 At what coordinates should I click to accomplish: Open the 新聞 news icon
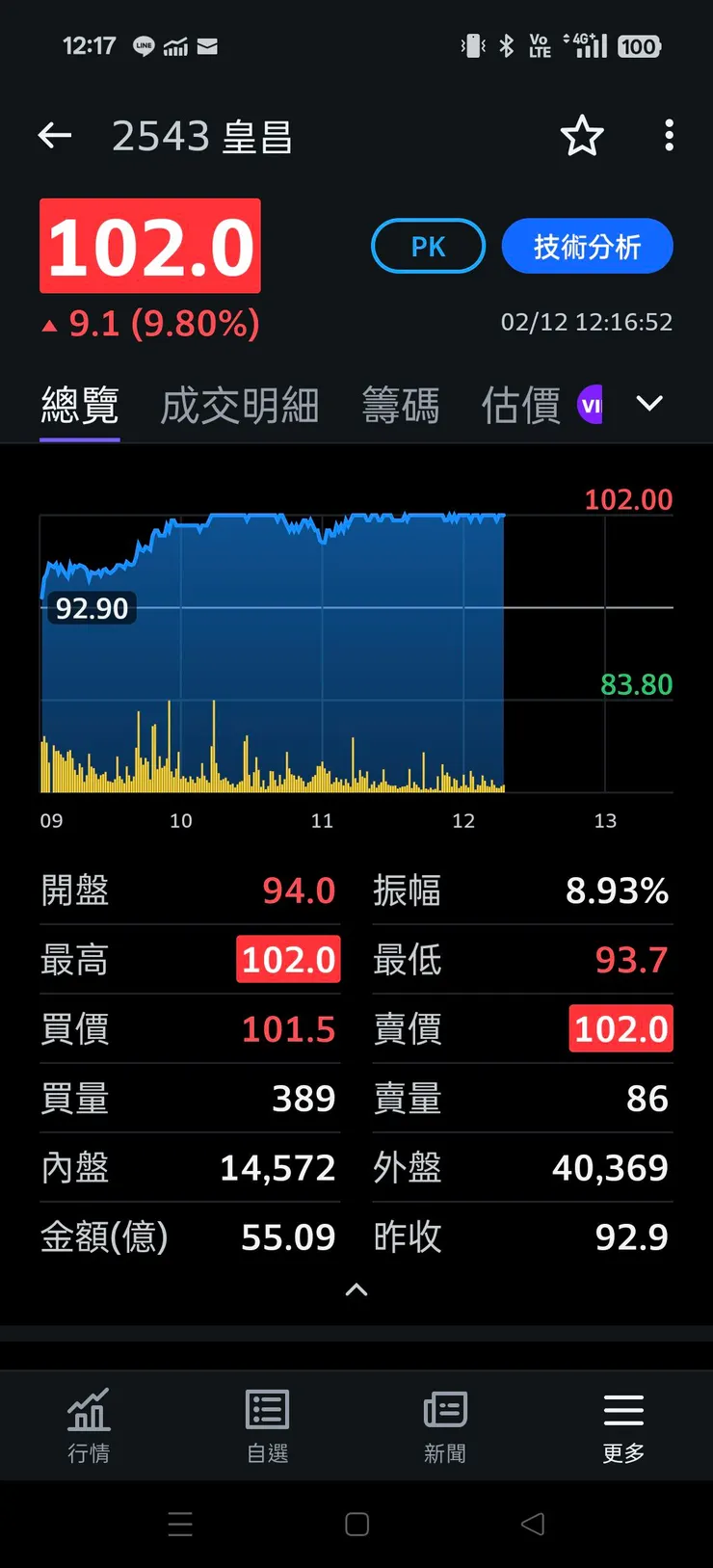click(445, 1426)
